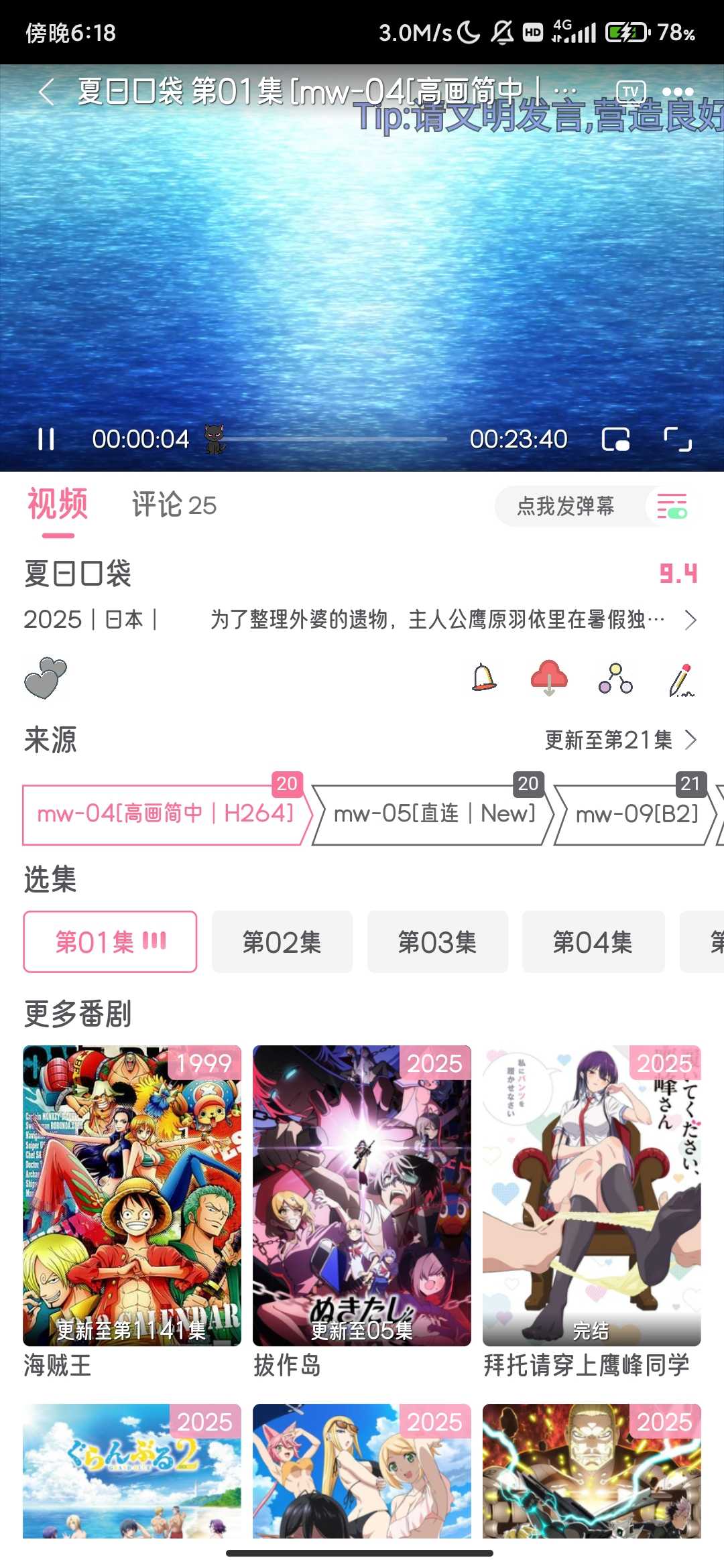This screenshot has height=1568, width=724.
Task: Enable update reminder bell
Action: click(483, 679)
